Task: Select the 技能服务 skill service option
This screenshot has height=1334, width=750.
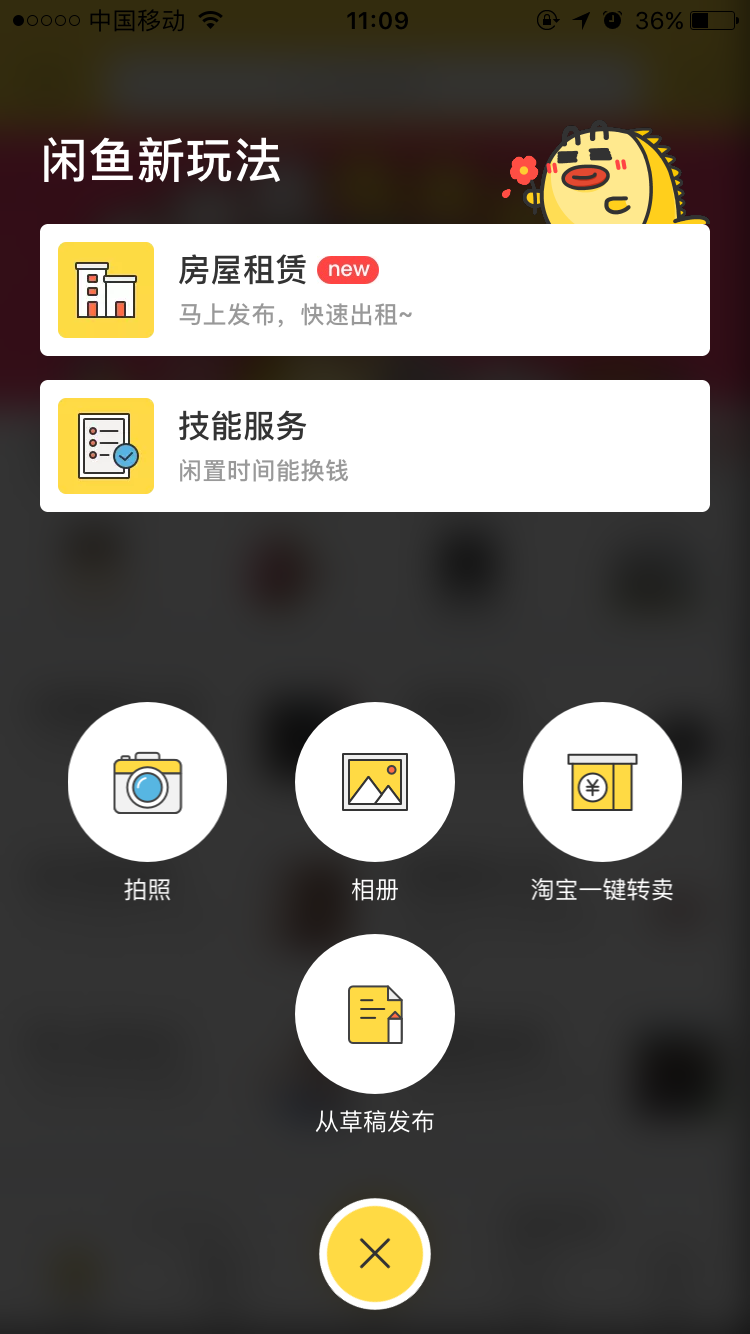Action: (x=375, y=446)
